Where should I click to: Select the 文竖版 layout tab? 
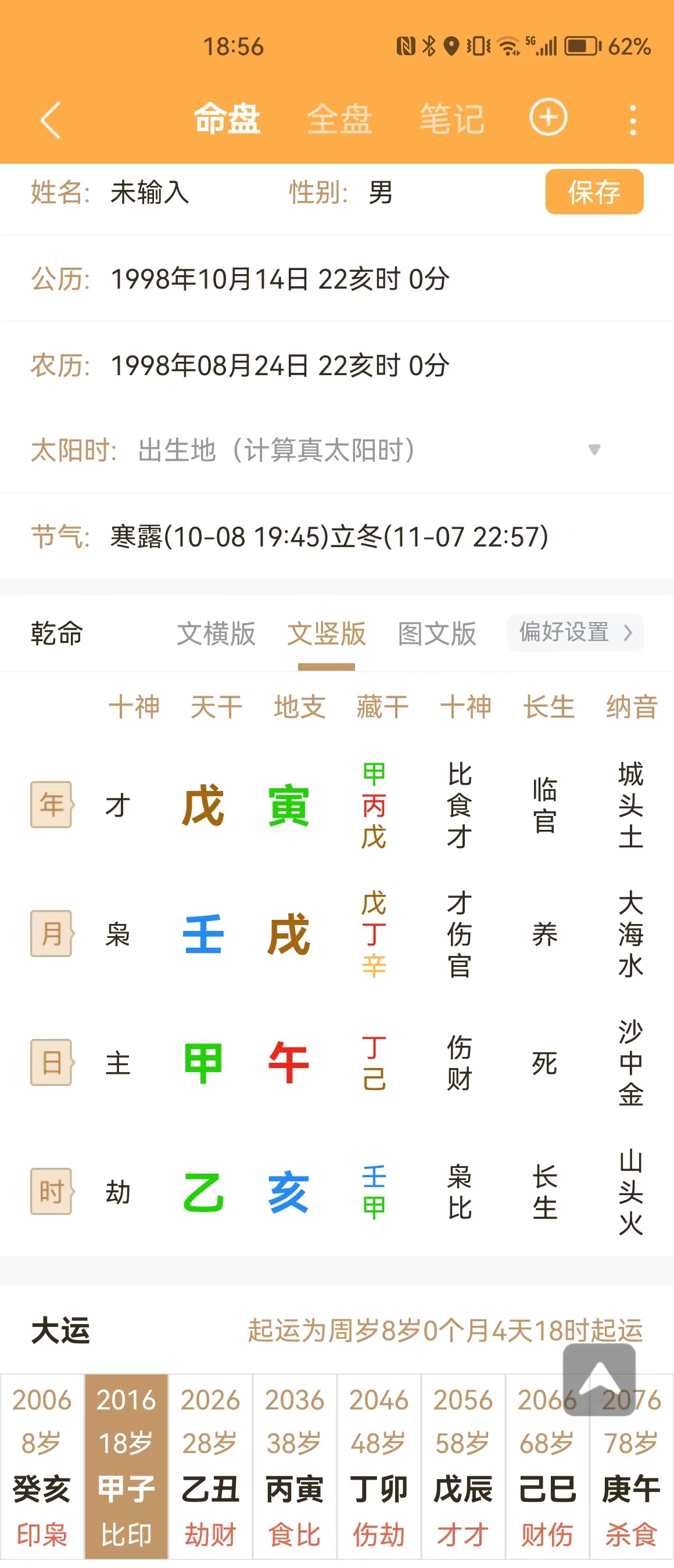[327, 634]
